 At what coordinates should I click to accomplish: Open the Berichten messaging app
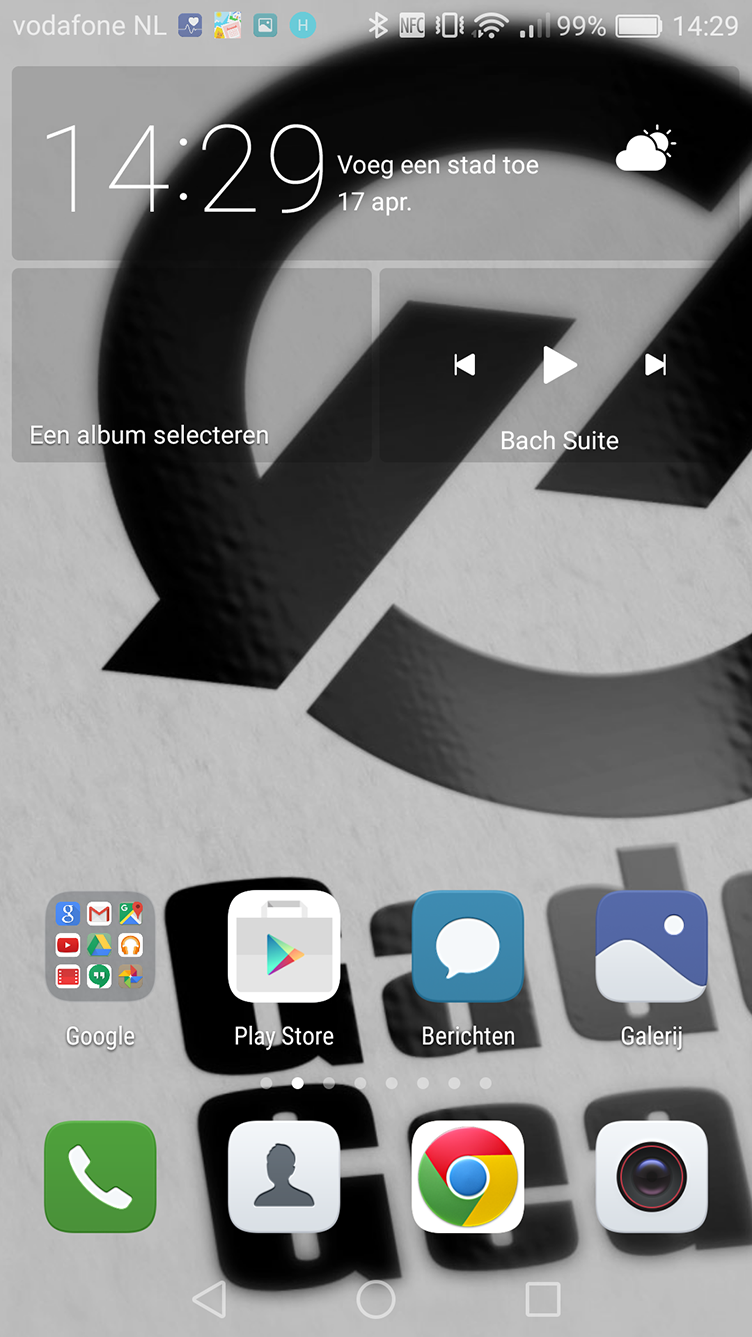467,946
